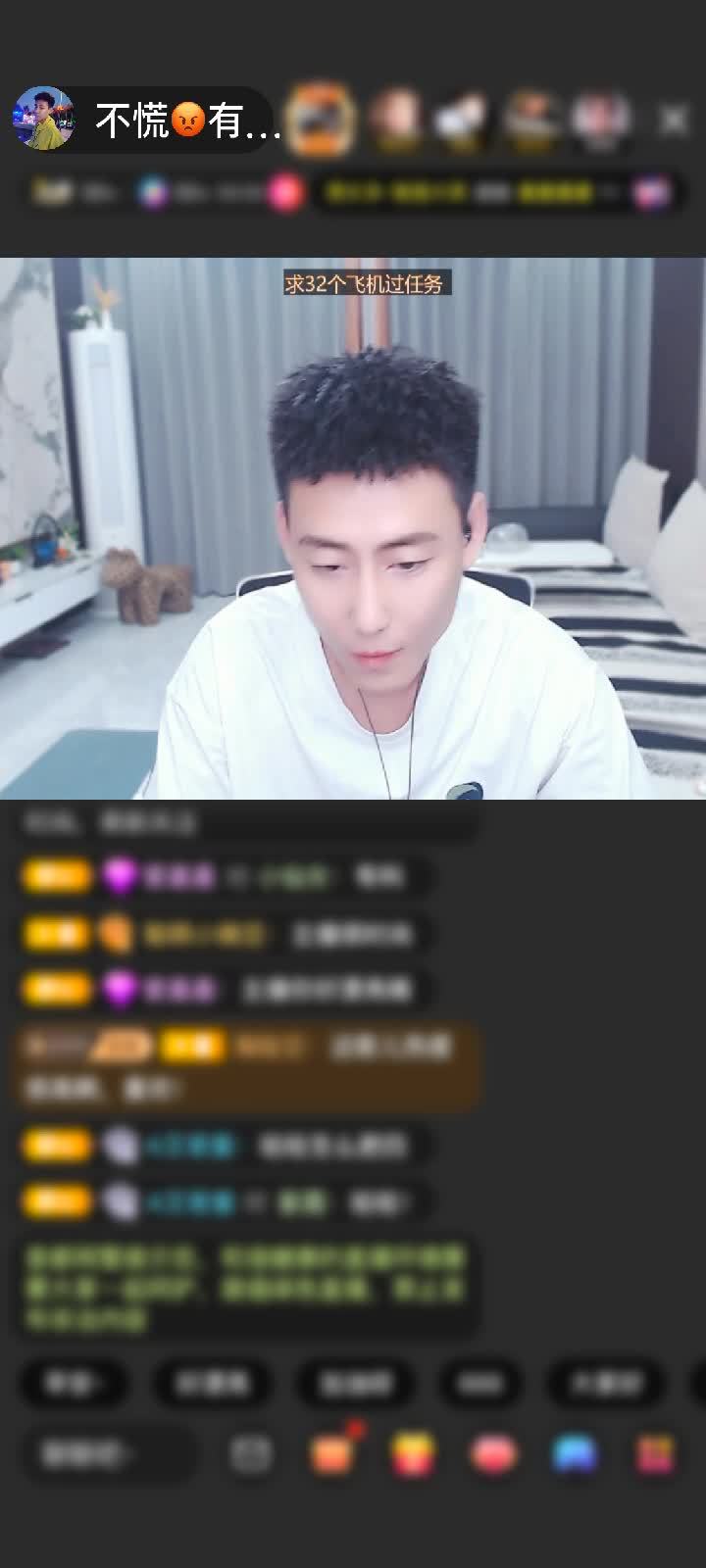Open the streamer's profile avatar
This screenshot has width=706, height=1568.
click(44, 120)
